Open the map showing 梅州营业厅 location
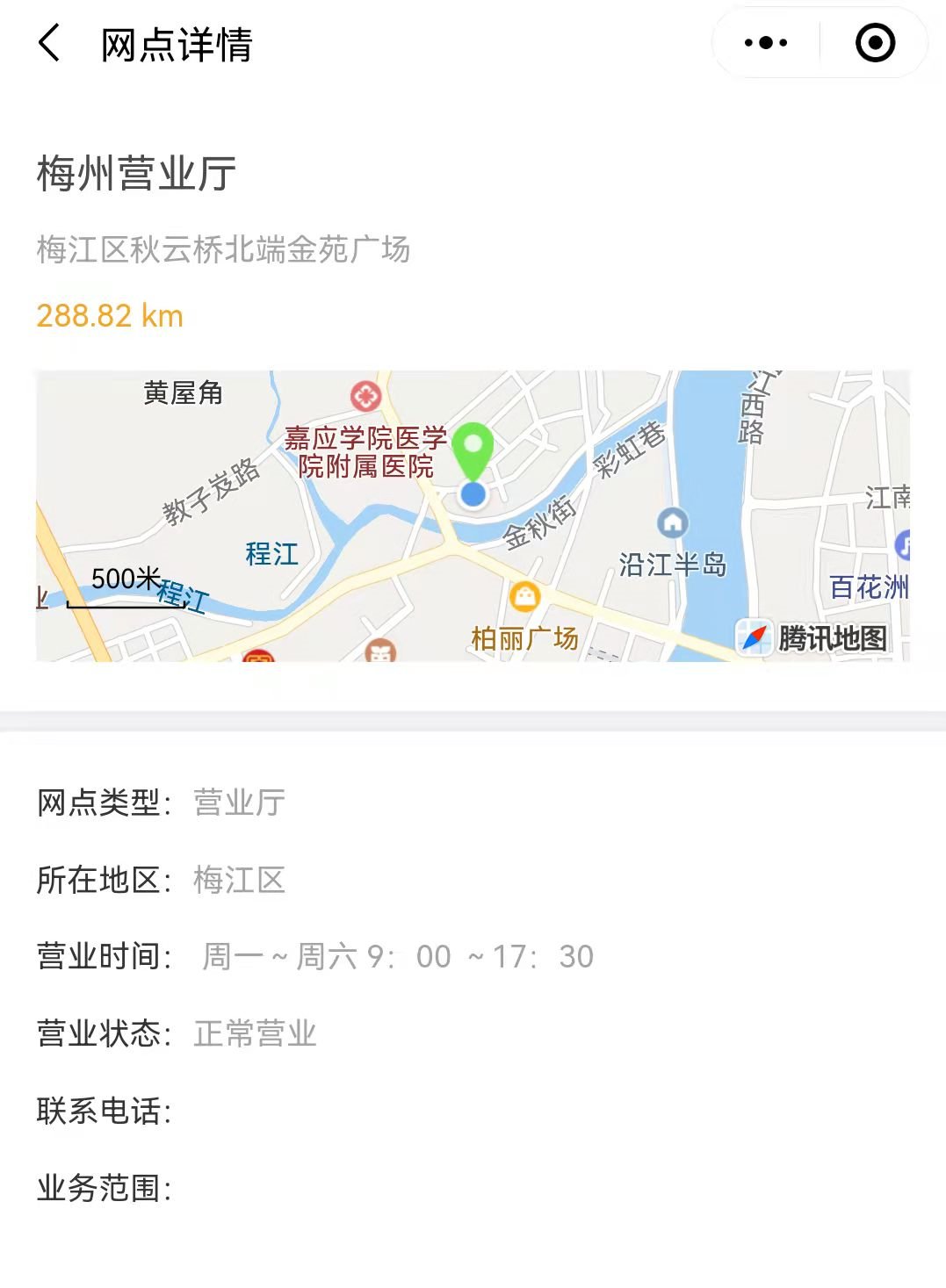The height and width of the screenshot is (1288, 946). click(x=473, y=515)
